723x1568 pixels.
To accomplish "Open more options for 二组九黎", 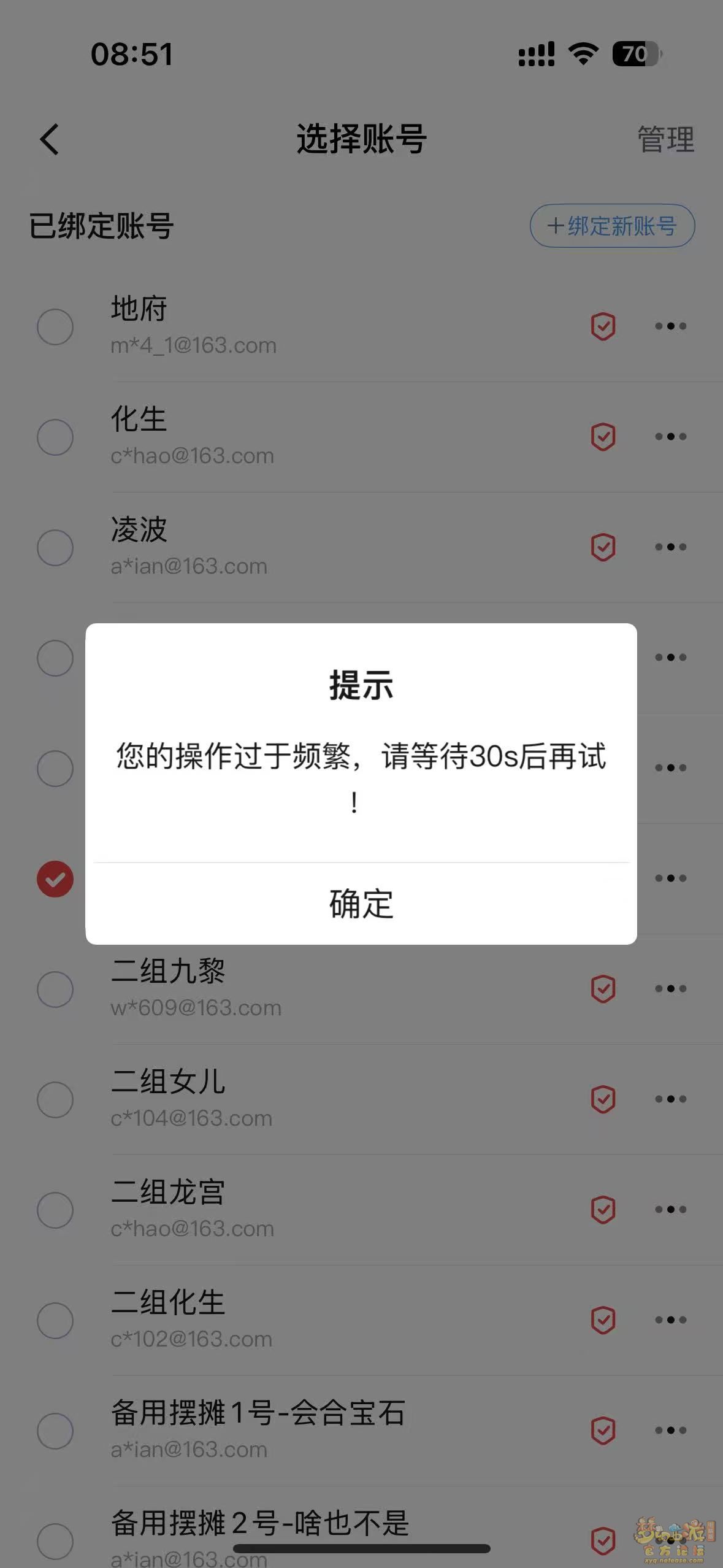I will [x=670, y=988].
